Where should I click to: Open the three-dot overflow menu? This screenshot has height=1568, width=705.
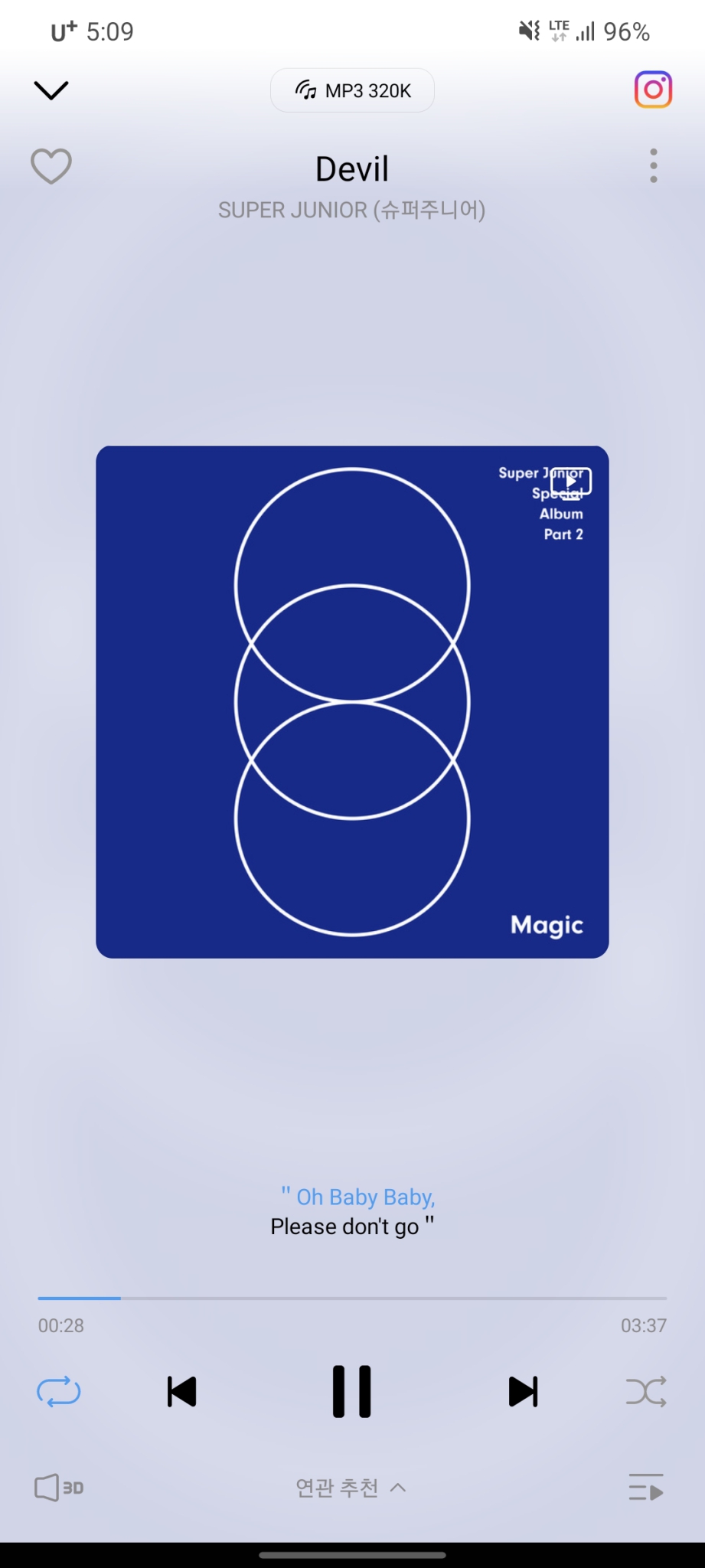tap(653, 165)
